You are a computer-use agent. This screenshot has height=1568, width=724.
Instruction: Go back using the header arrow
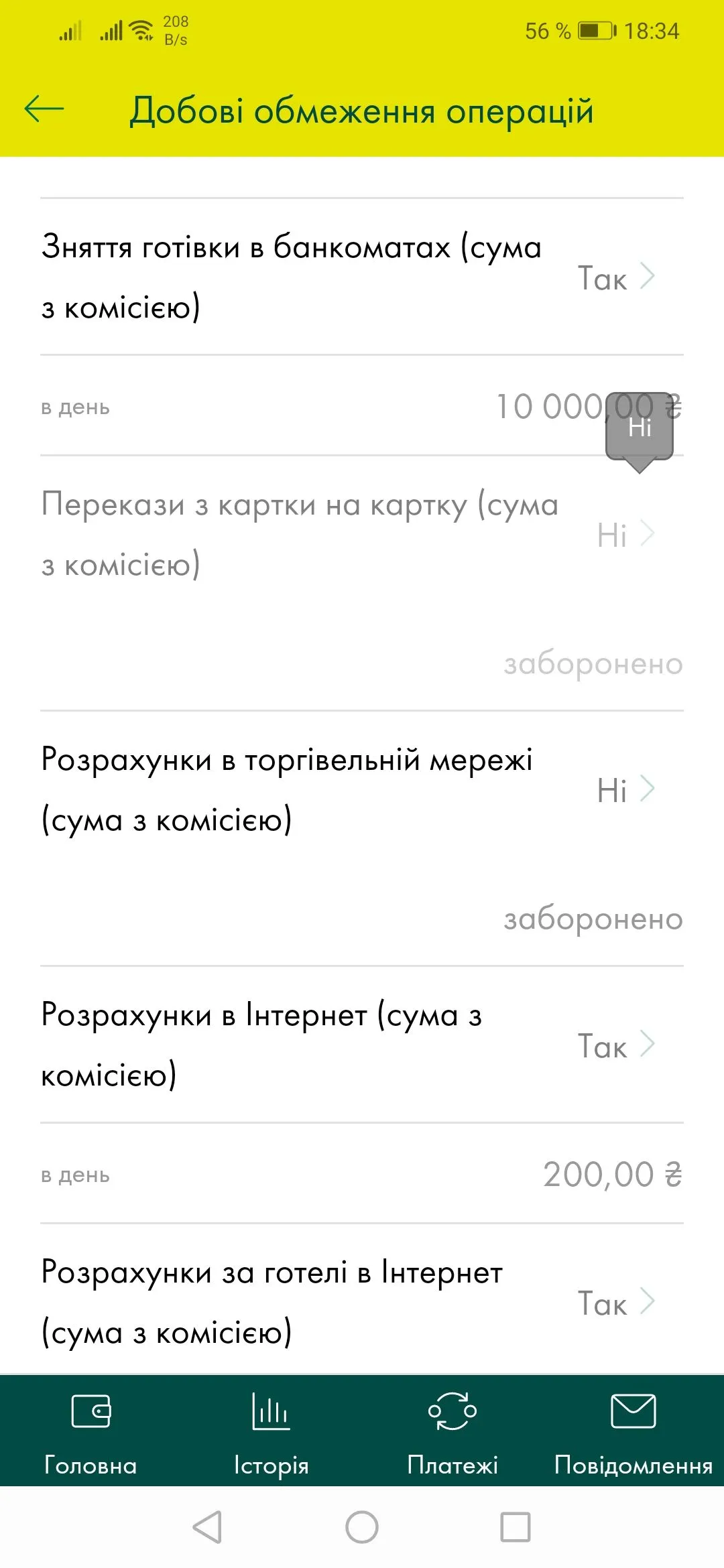[x=44, y=109]
